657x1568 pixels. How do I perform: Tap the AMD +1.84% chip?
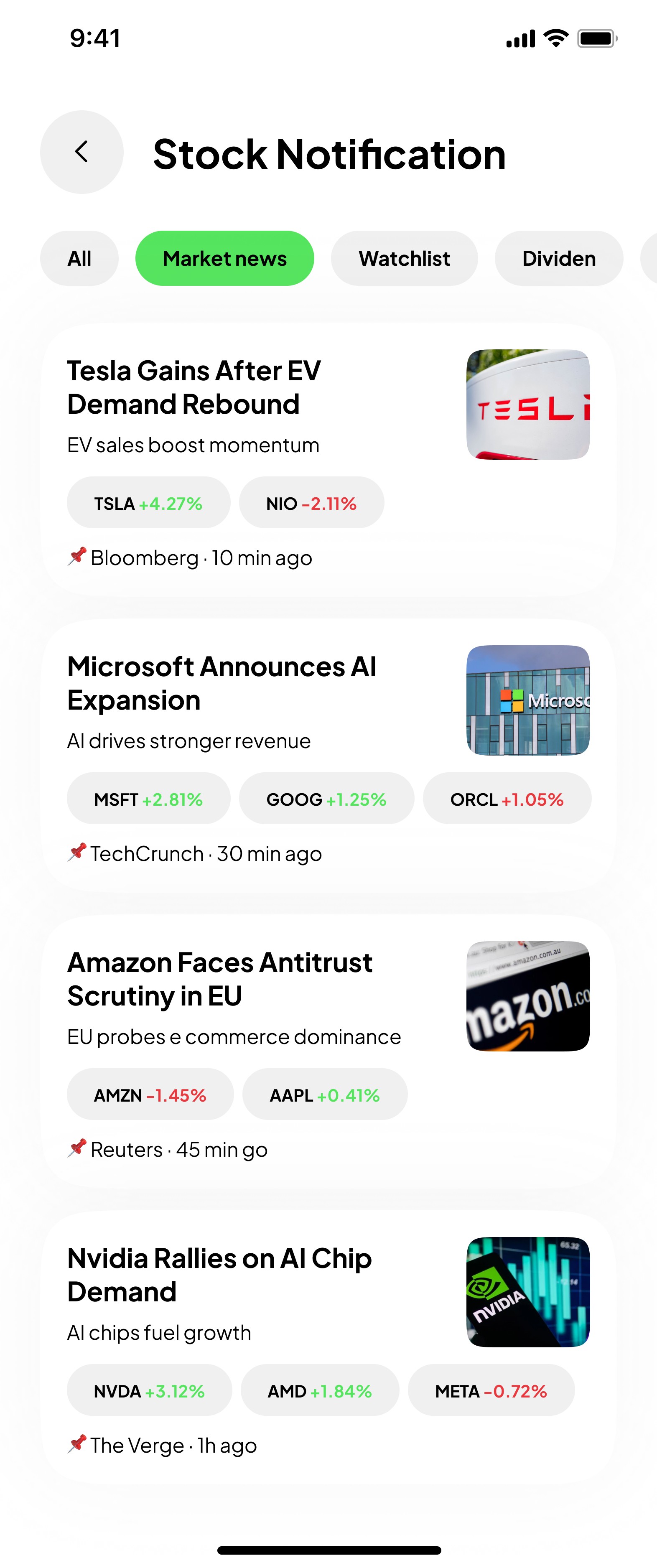pyautogui.click(x=320, y=1390)
